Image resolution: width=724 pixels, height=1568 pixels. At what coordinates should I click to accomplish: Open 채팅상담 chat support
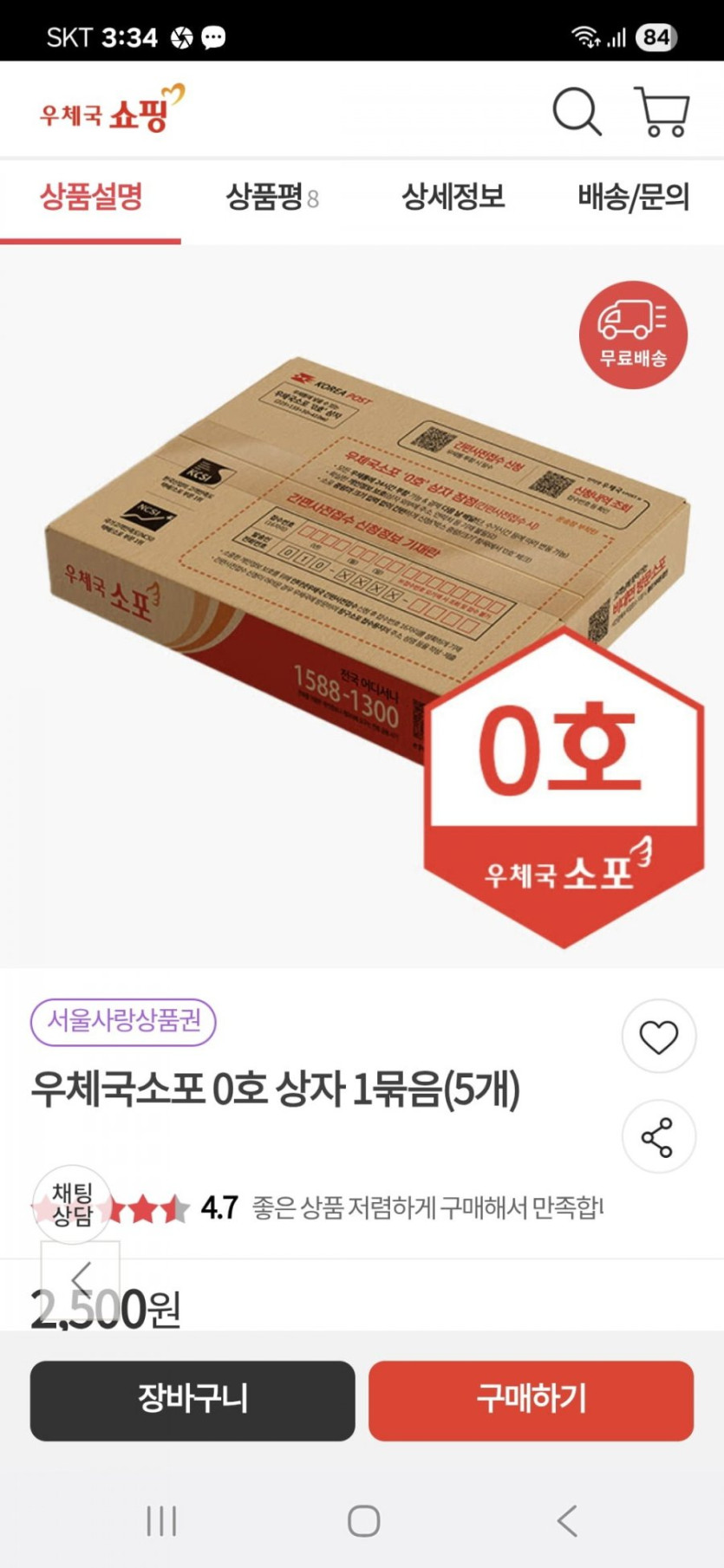72,1204
